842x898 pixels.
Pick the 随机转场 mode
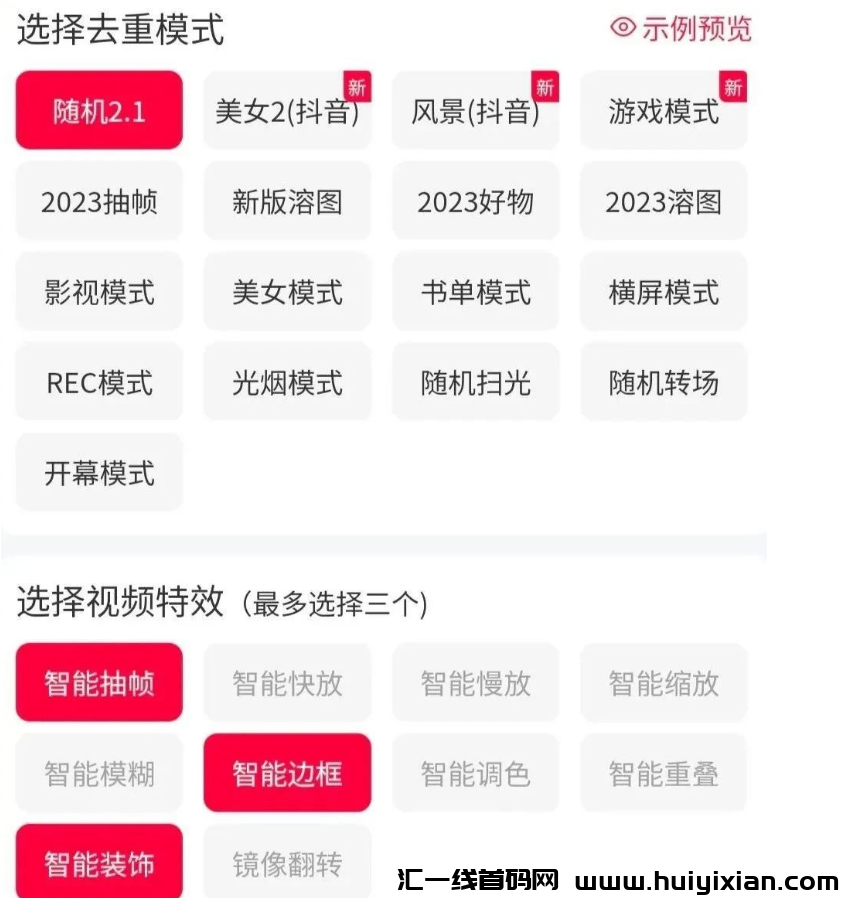point(663,382)
